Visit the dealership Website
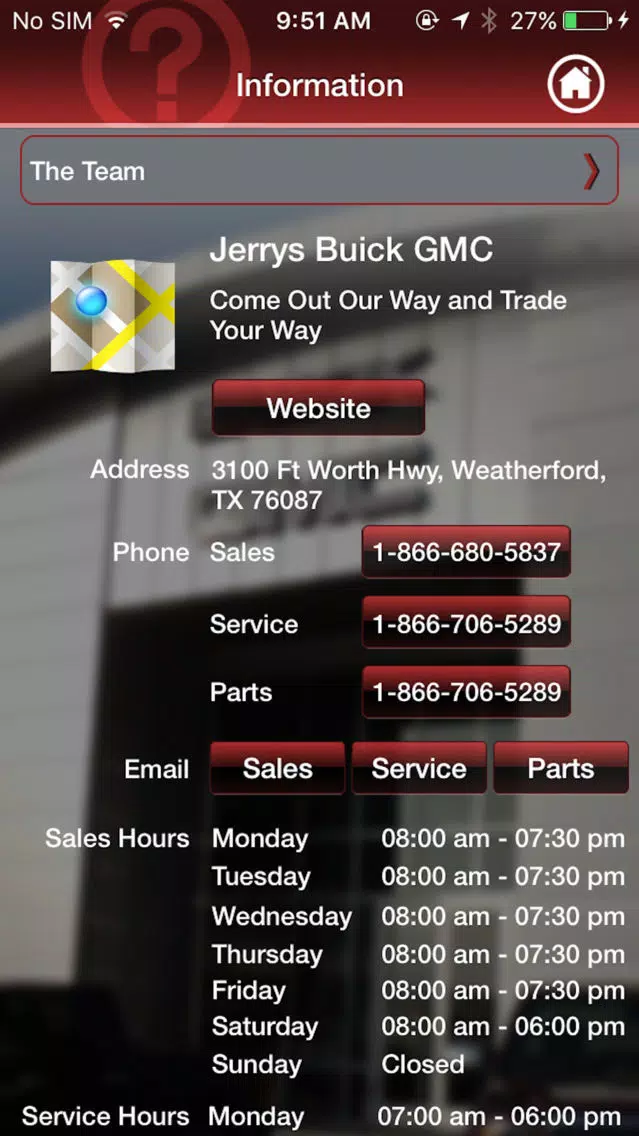The image size is (639, 1136). [x=318, y=408]
